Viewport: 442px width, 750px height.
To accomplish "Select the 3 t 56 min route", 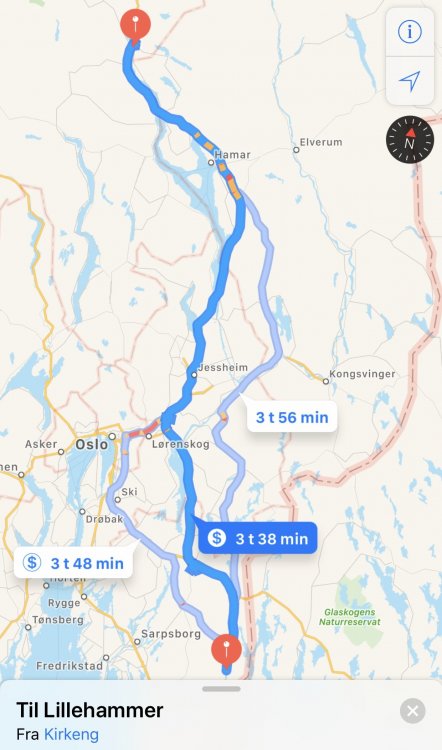I will click(291, 417).
